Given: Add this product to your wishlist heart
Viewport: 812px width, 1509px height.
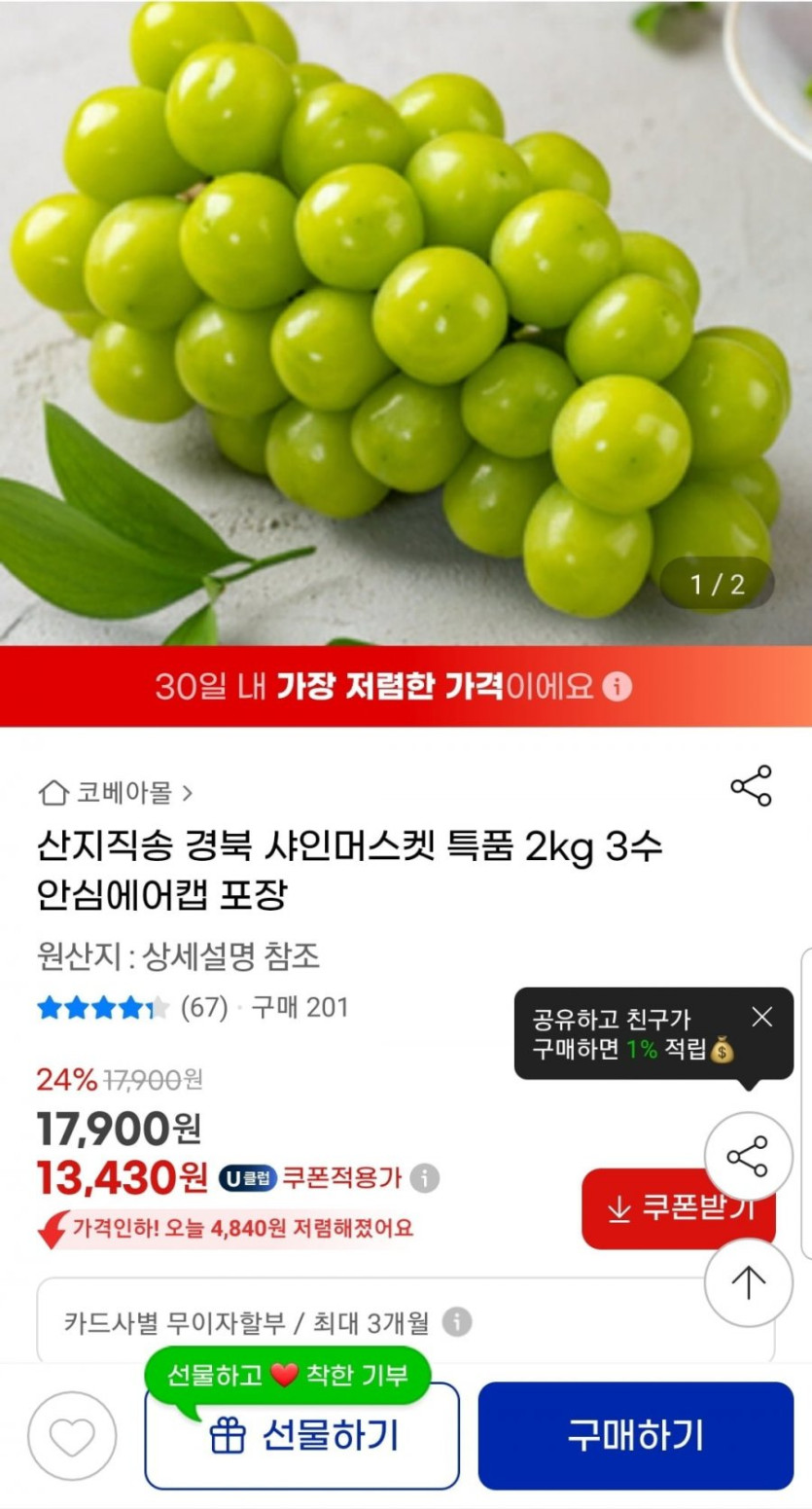Looking at the screenshot, I should (72, 1436).
